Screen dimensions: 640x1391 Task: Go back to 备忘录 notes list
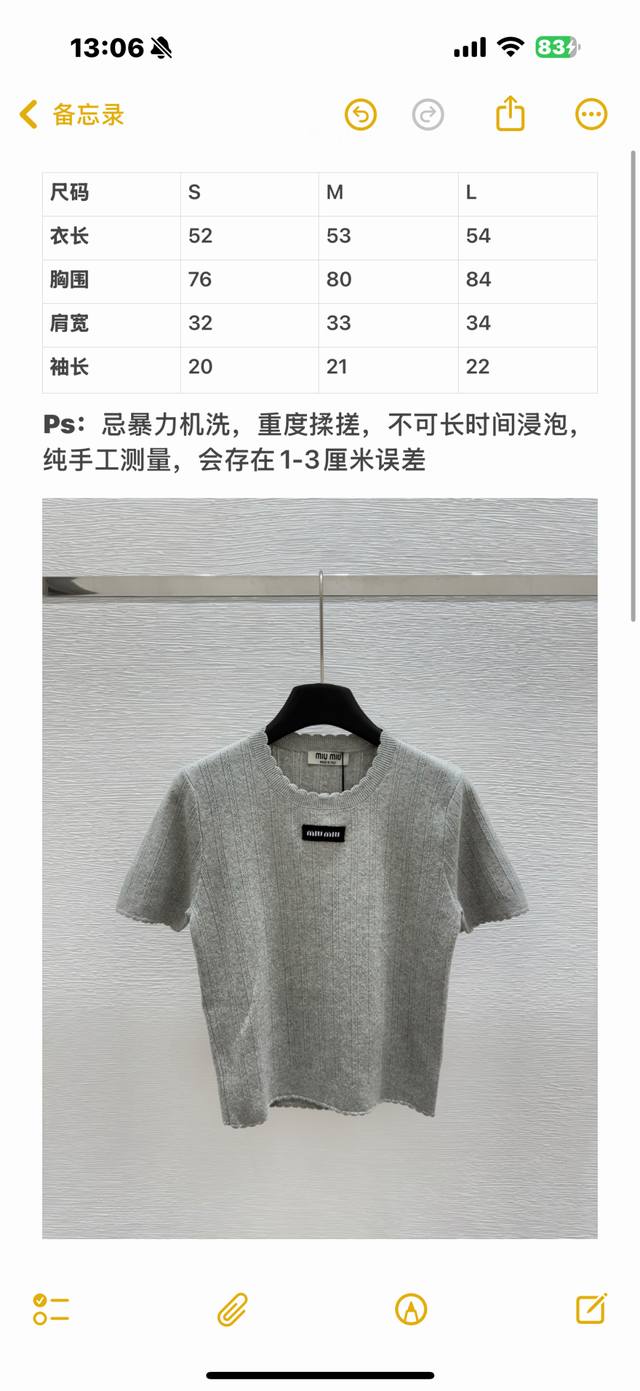pyautogui.click(x=72, y=115)
